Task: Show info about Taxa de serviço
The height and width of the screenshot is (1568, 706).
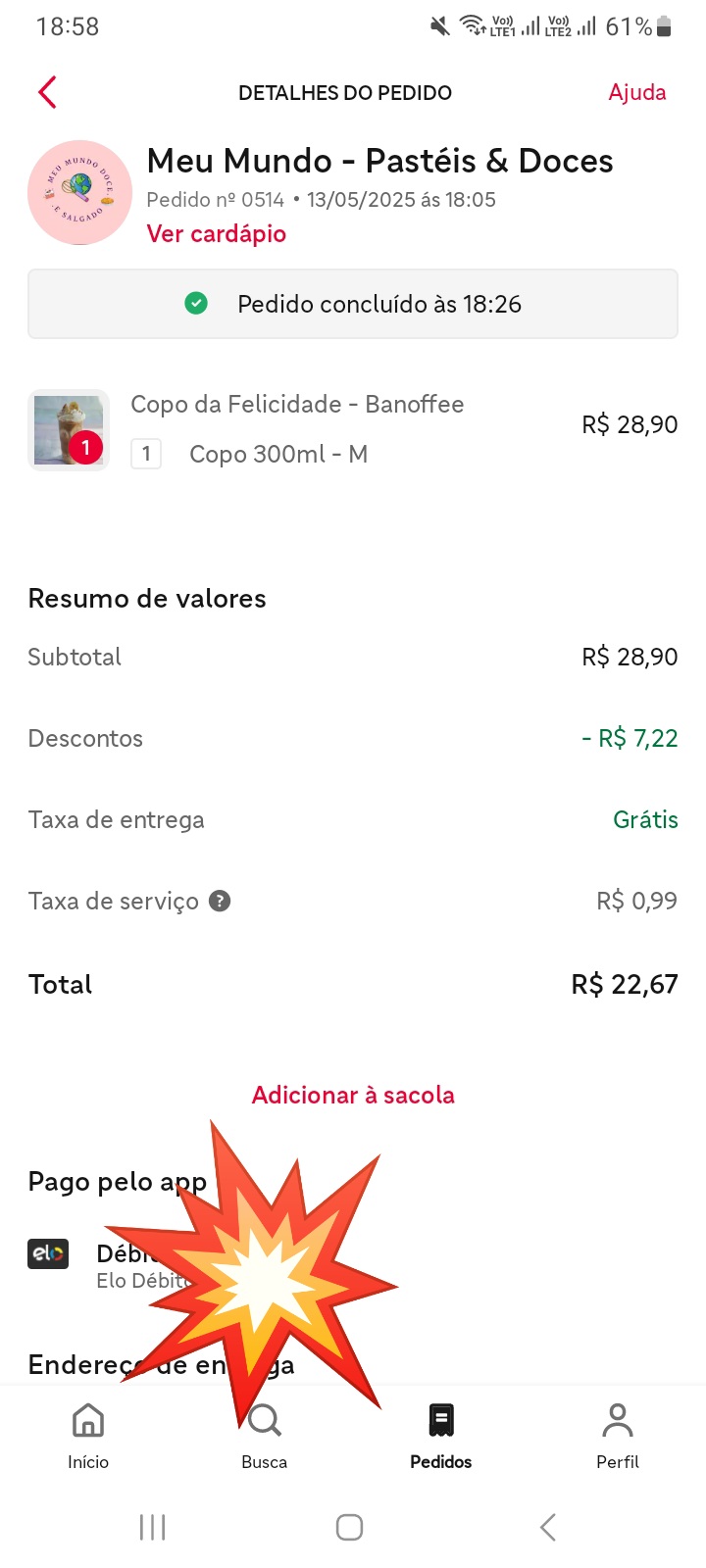Action: pyautogui.click(x=221, y=901)
